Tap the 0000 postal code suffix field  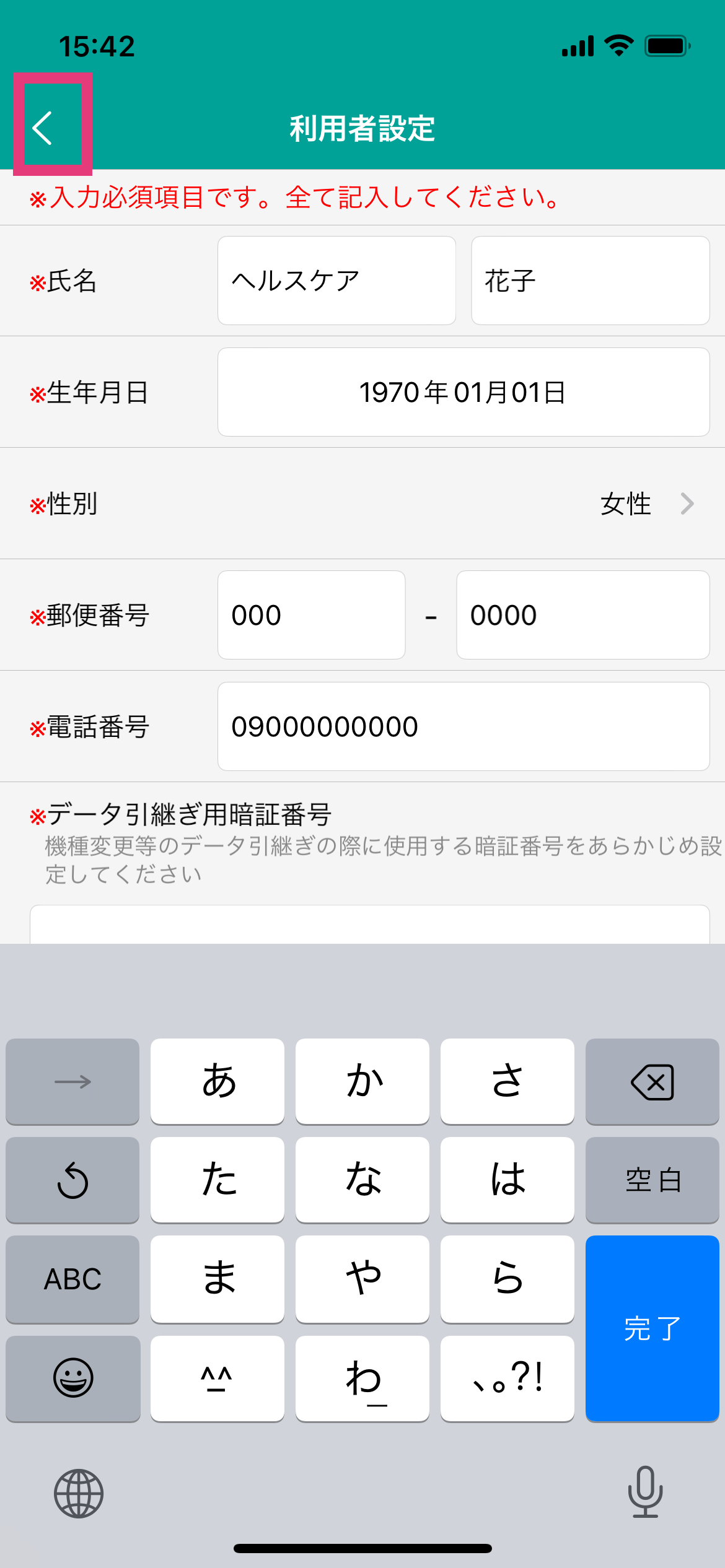pyautogui.click(x=582, y=614)
